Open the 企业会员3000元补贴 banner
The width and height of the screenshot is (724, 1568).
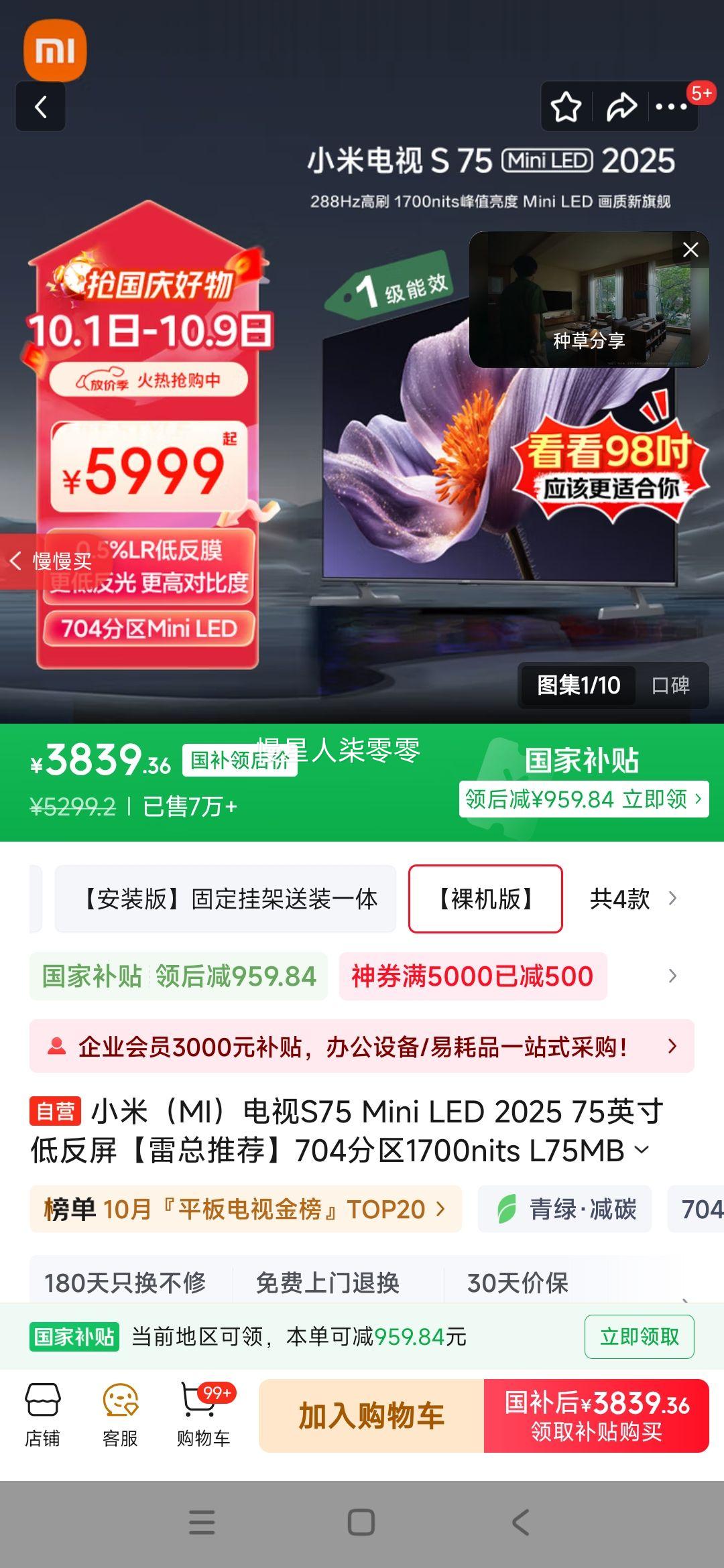coord(362,1046)
